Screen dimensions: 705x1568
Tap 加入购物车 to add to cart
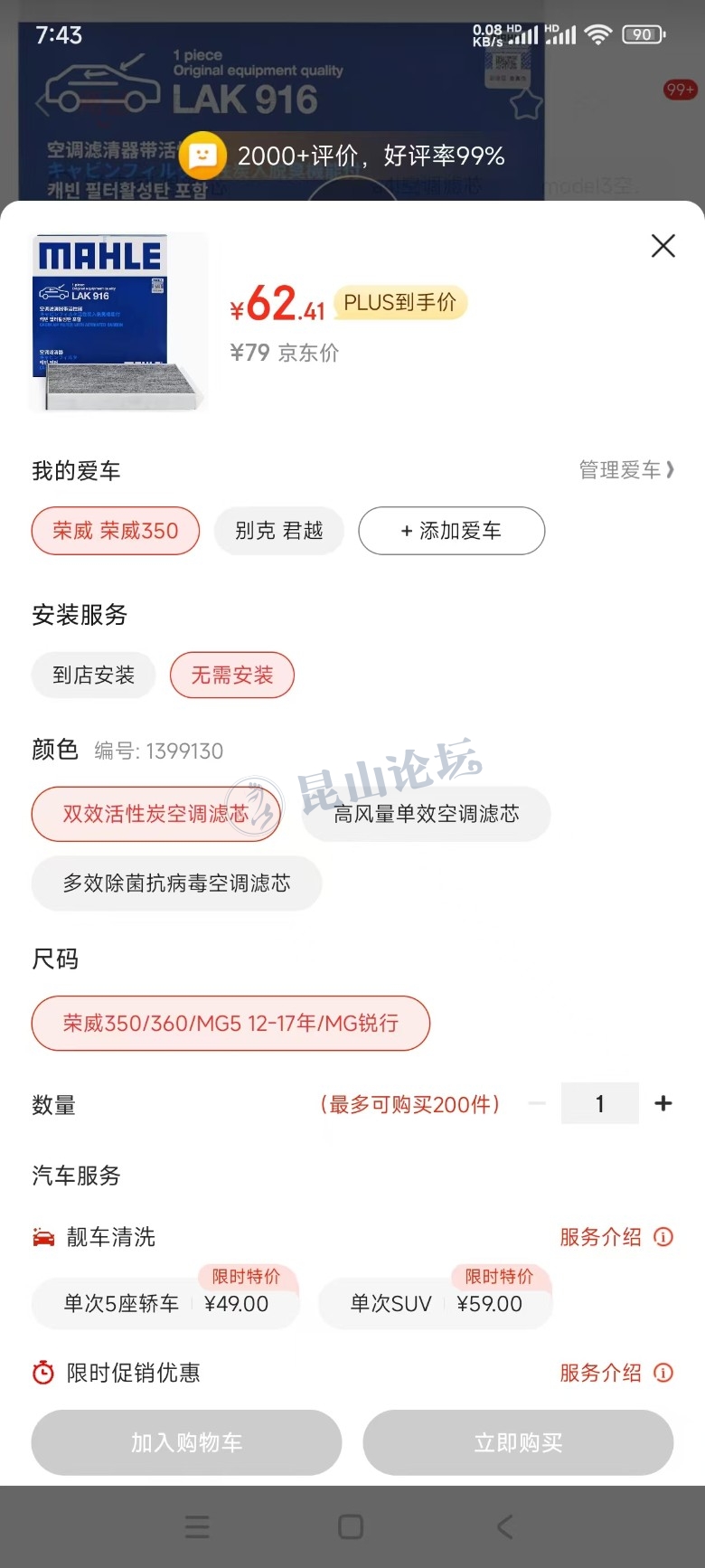pyautogui.click(x=186, y=1442)
